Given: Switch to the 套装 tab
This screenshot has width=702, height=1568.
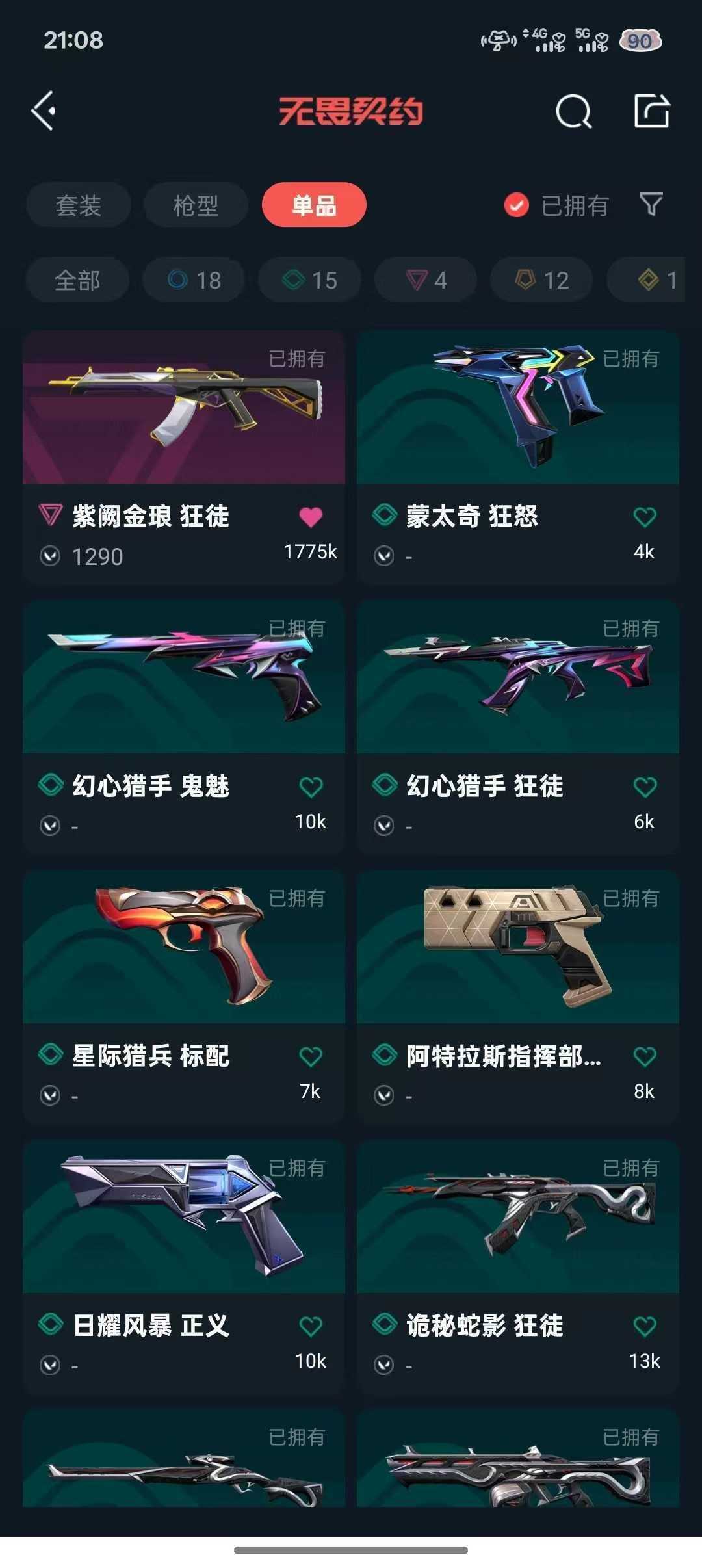Looking at the screenshot, I should pyautogui.click(x=79, y=205).
